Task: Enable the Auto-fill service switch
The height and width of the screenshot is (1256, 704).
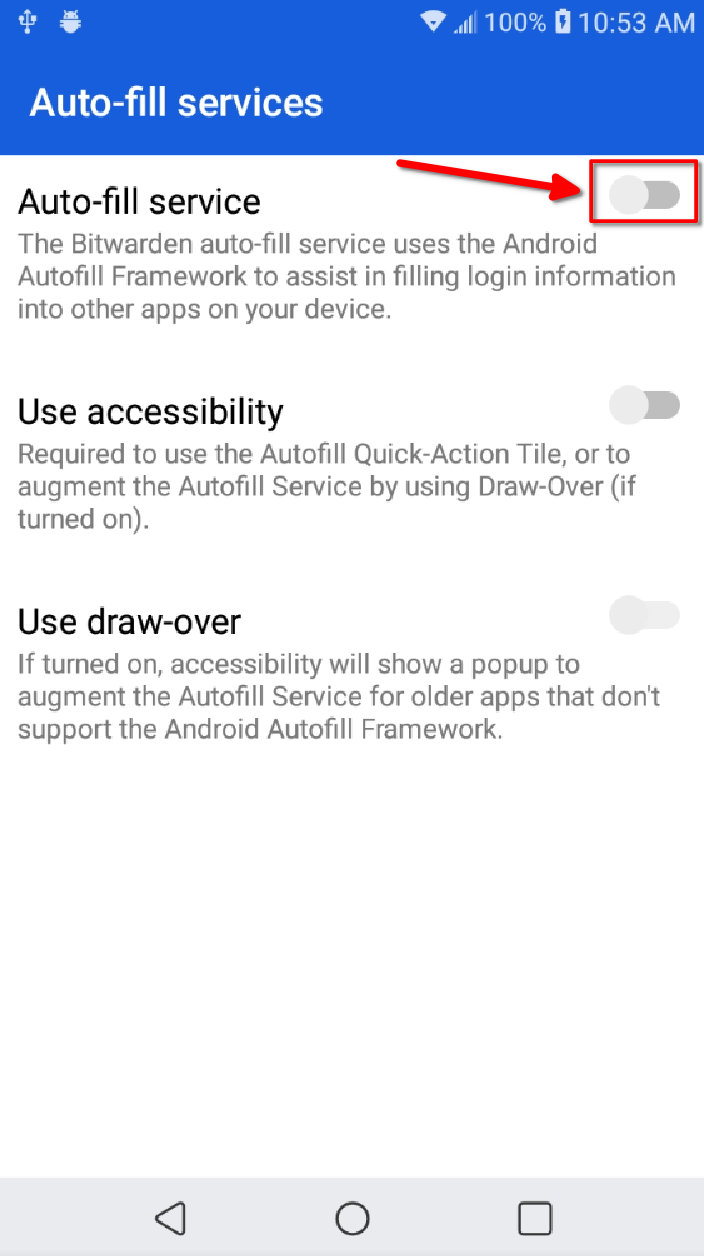Action: click(644, 195)
